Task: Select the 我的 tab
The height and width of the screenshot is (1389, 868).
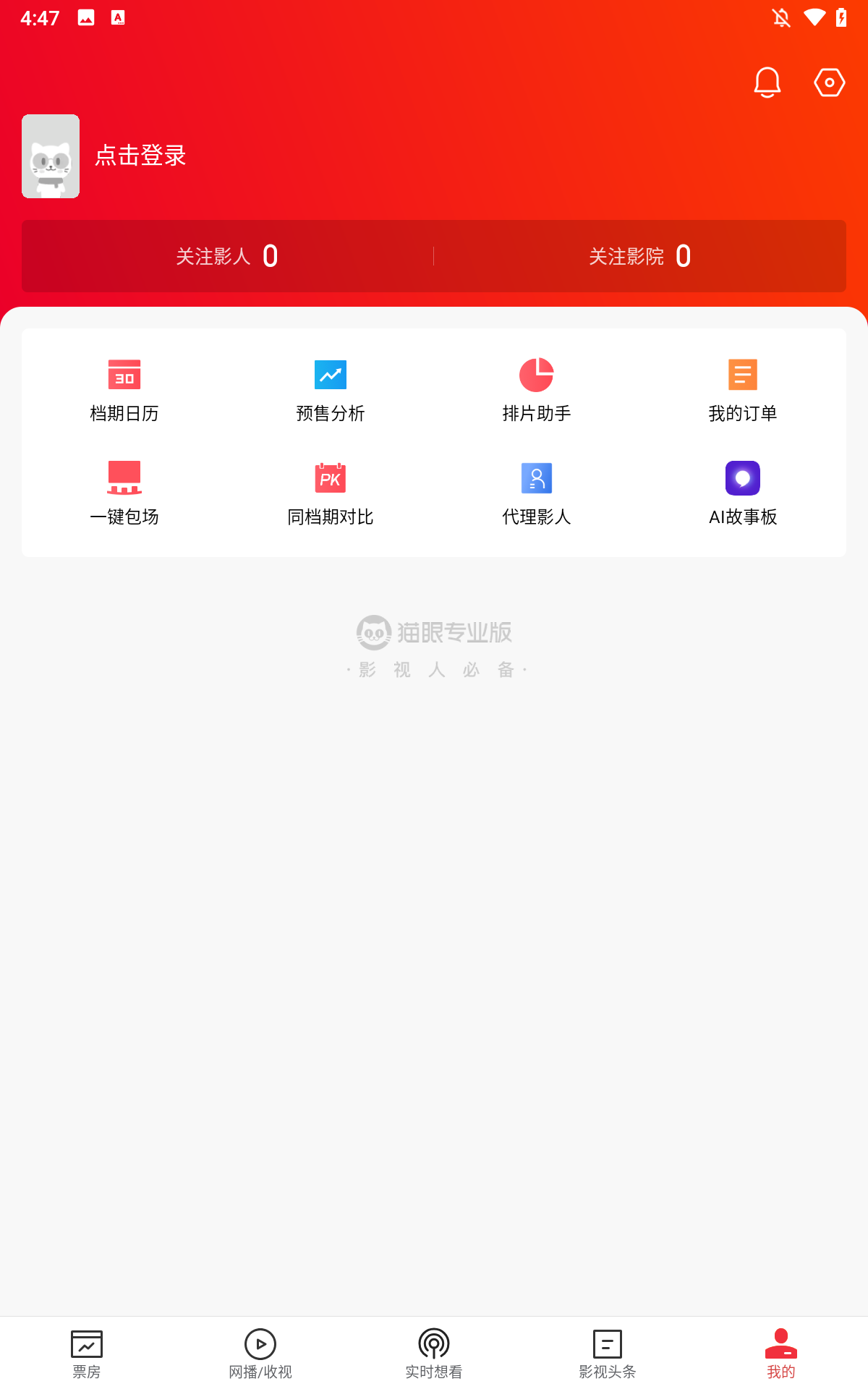Action: (781, 1353)
